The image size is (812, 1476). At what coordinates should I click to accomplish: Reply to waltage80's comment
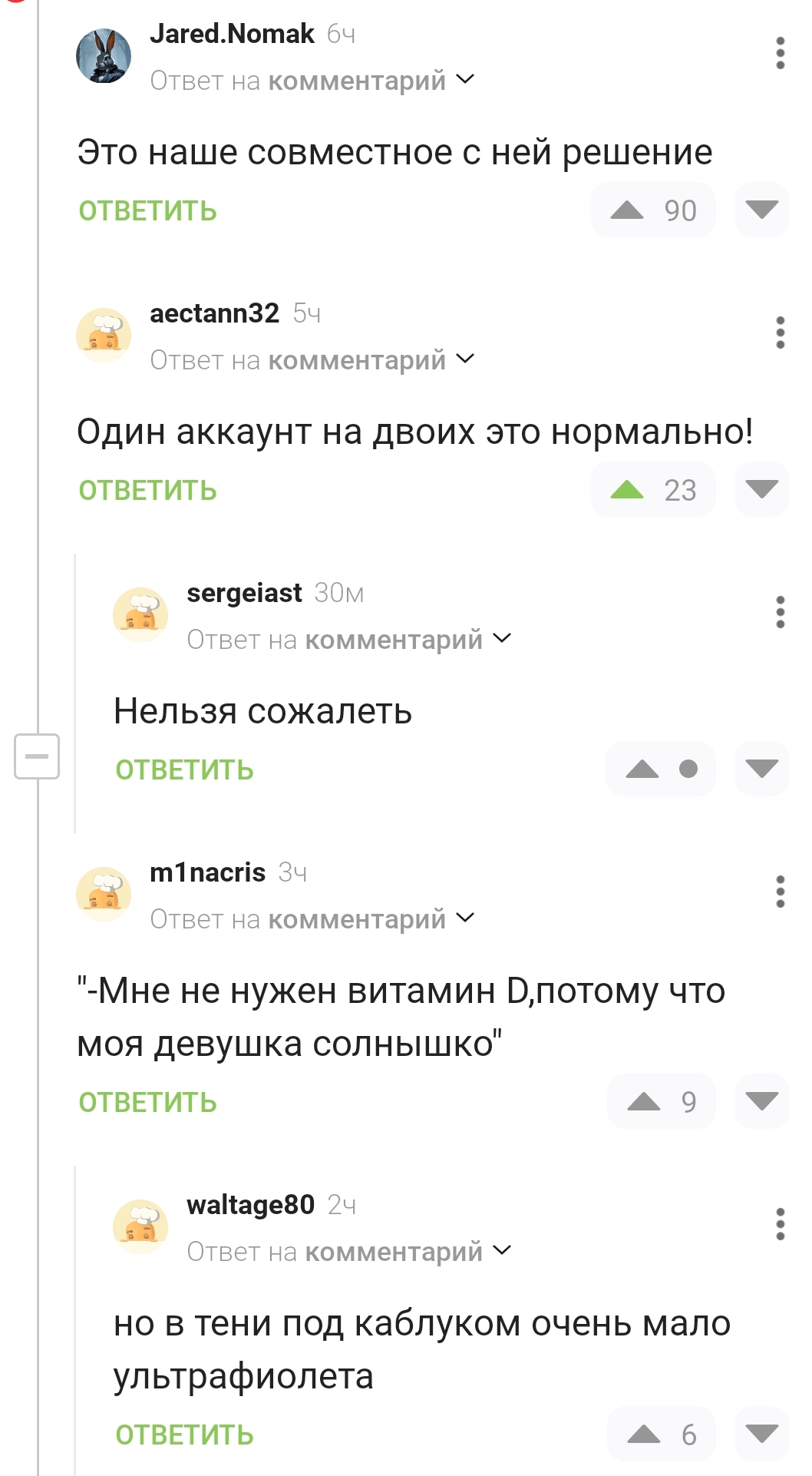click(184, 1435)
